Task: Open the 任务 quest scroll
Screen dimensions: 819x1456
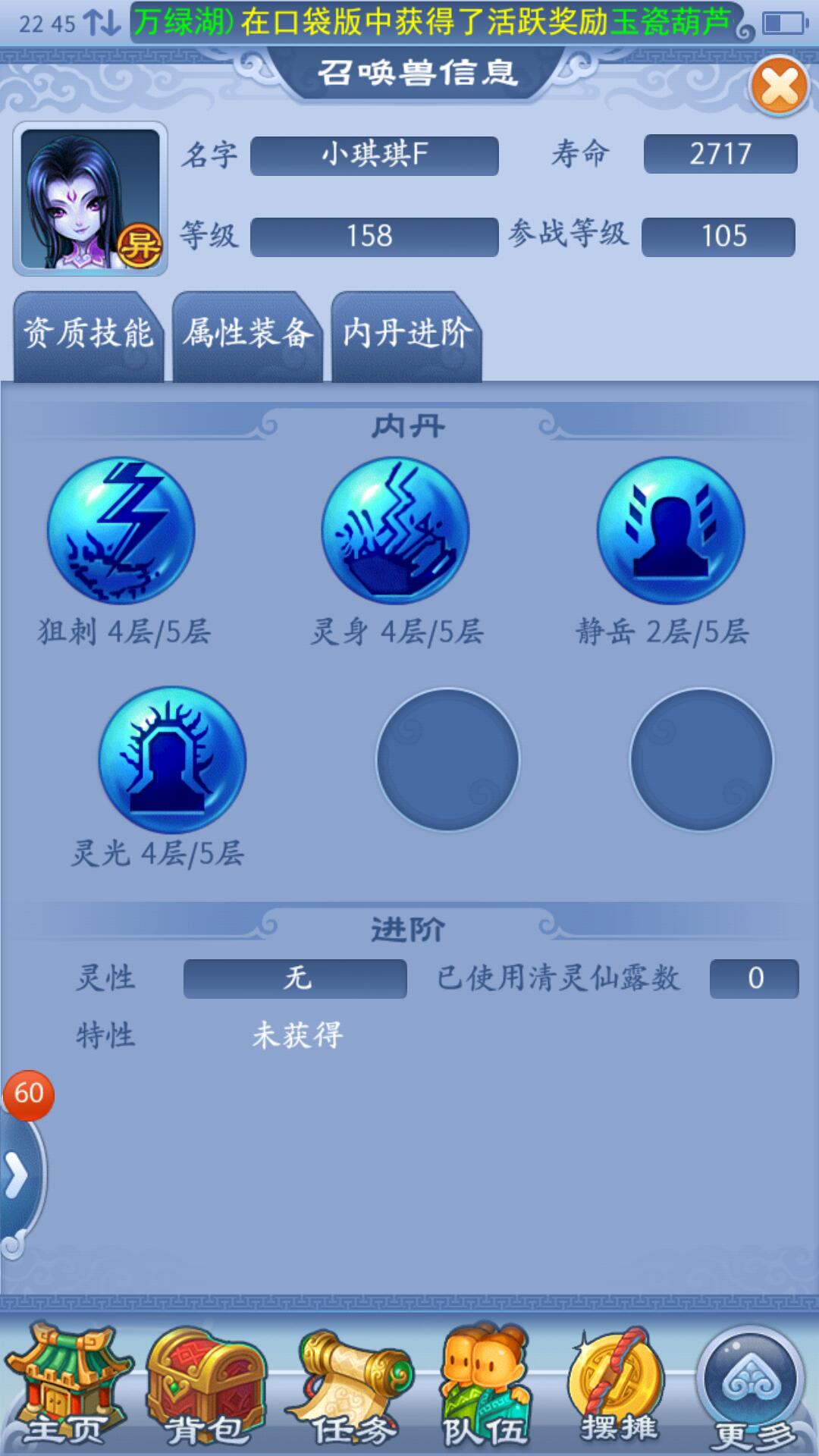Action: pos(352,1386)
